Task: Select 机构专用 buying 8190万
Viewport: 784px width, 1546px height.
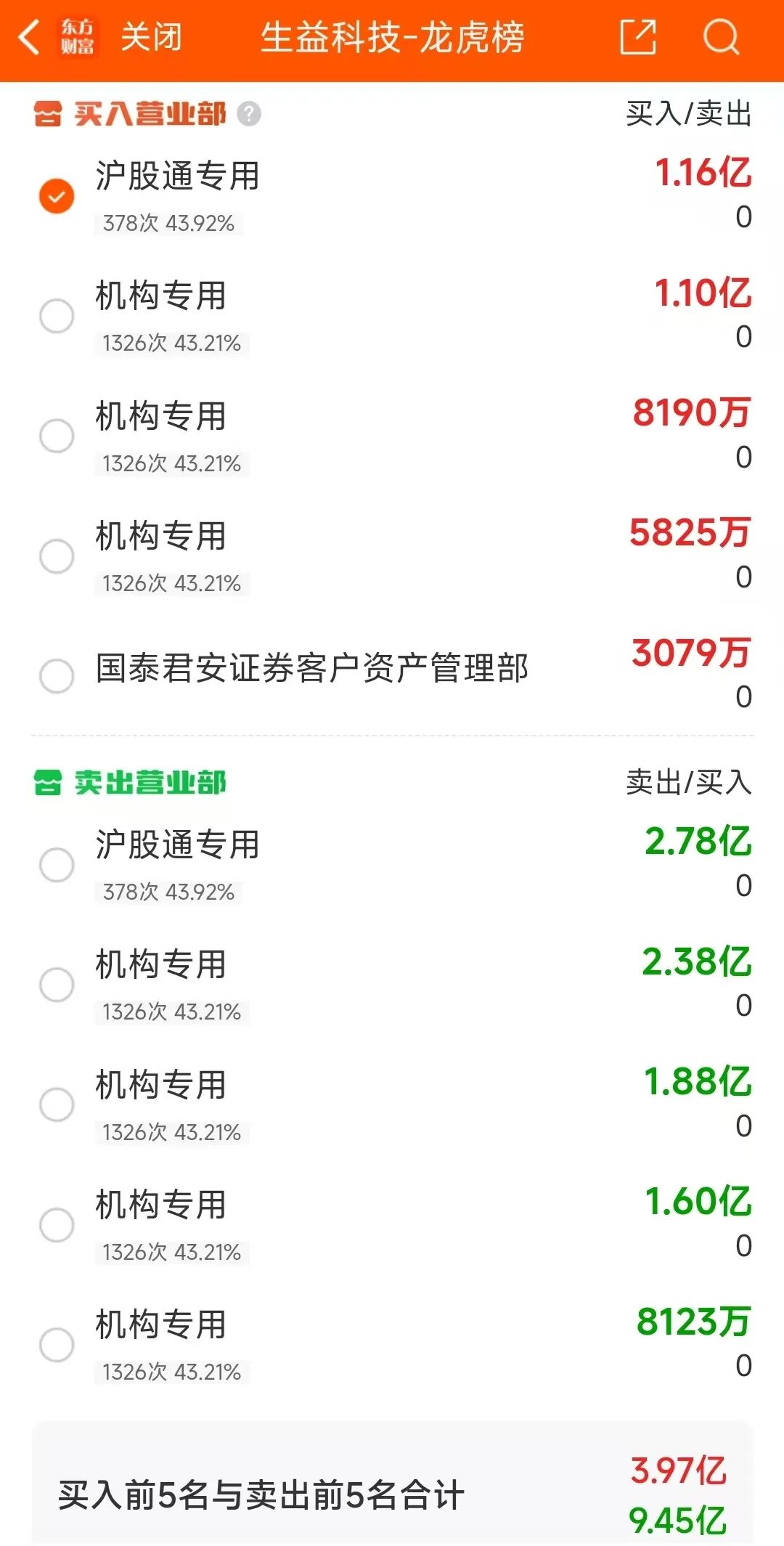Action: click(x=57, y=436)
